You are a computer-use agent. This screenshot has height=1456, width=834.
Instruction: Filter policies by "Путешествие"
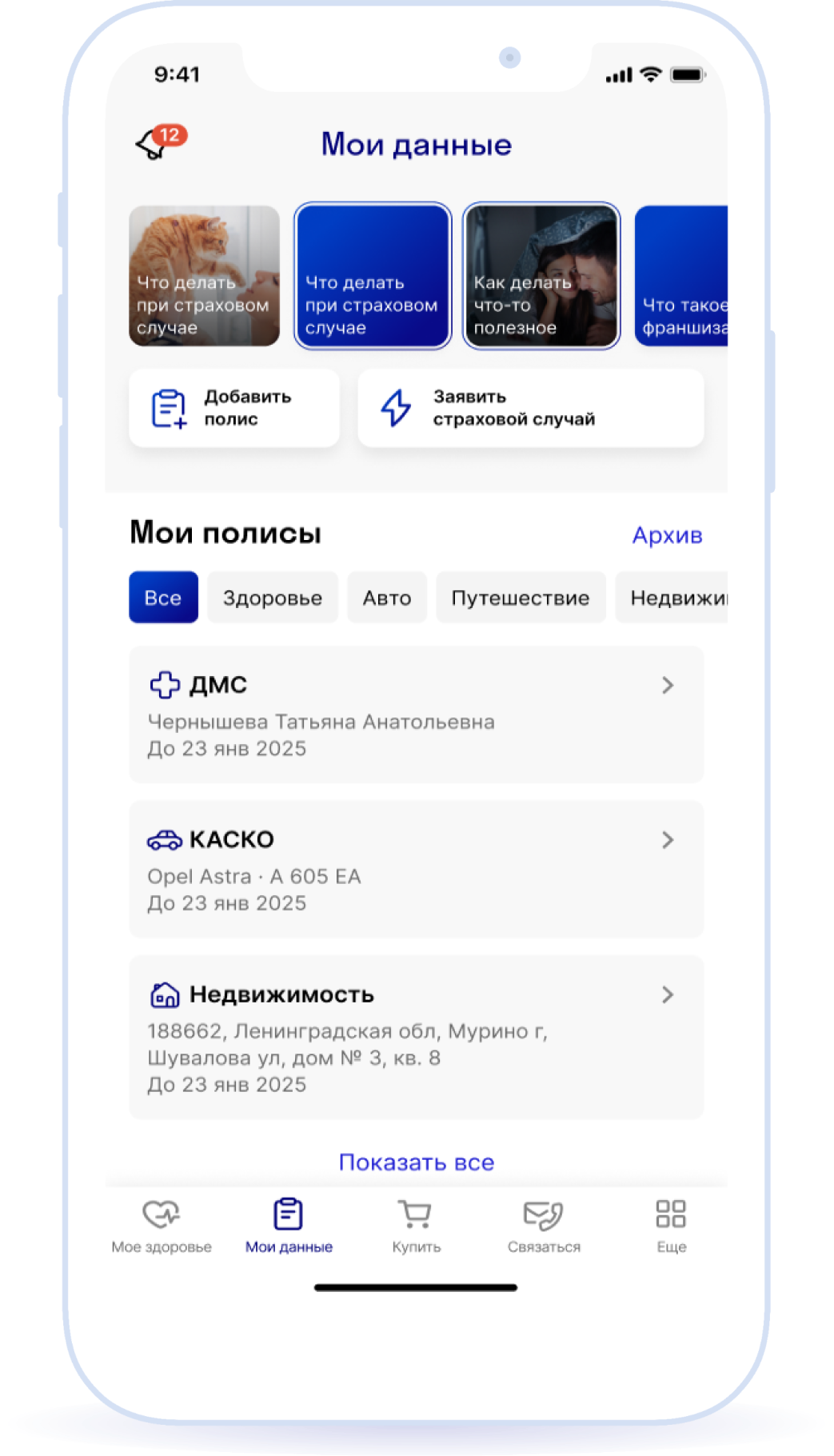pyautogui.click(x=521, y=598)
